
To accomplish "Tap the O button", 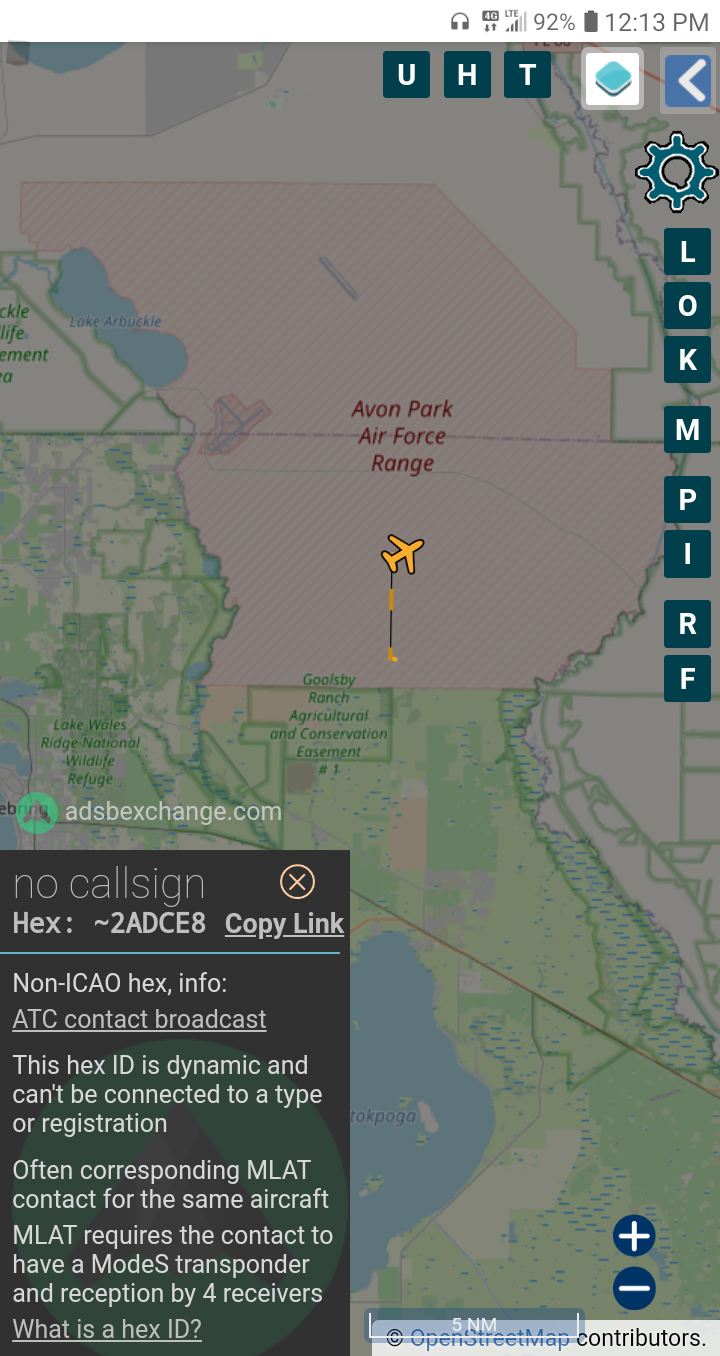I will [688, 305].
